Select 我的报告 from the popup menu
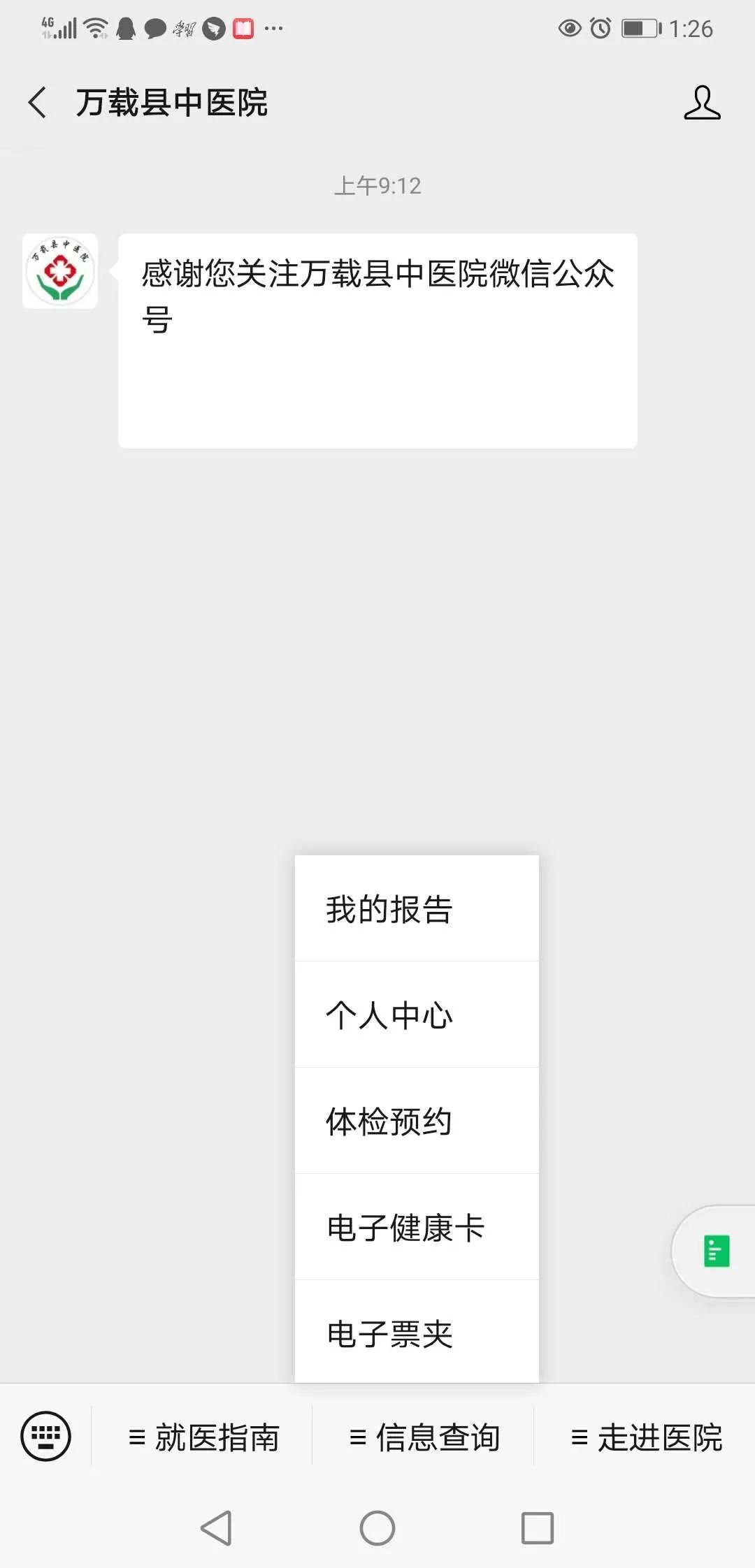The width and height of the screenshot is (755, 1568). [x=417, y=908]
